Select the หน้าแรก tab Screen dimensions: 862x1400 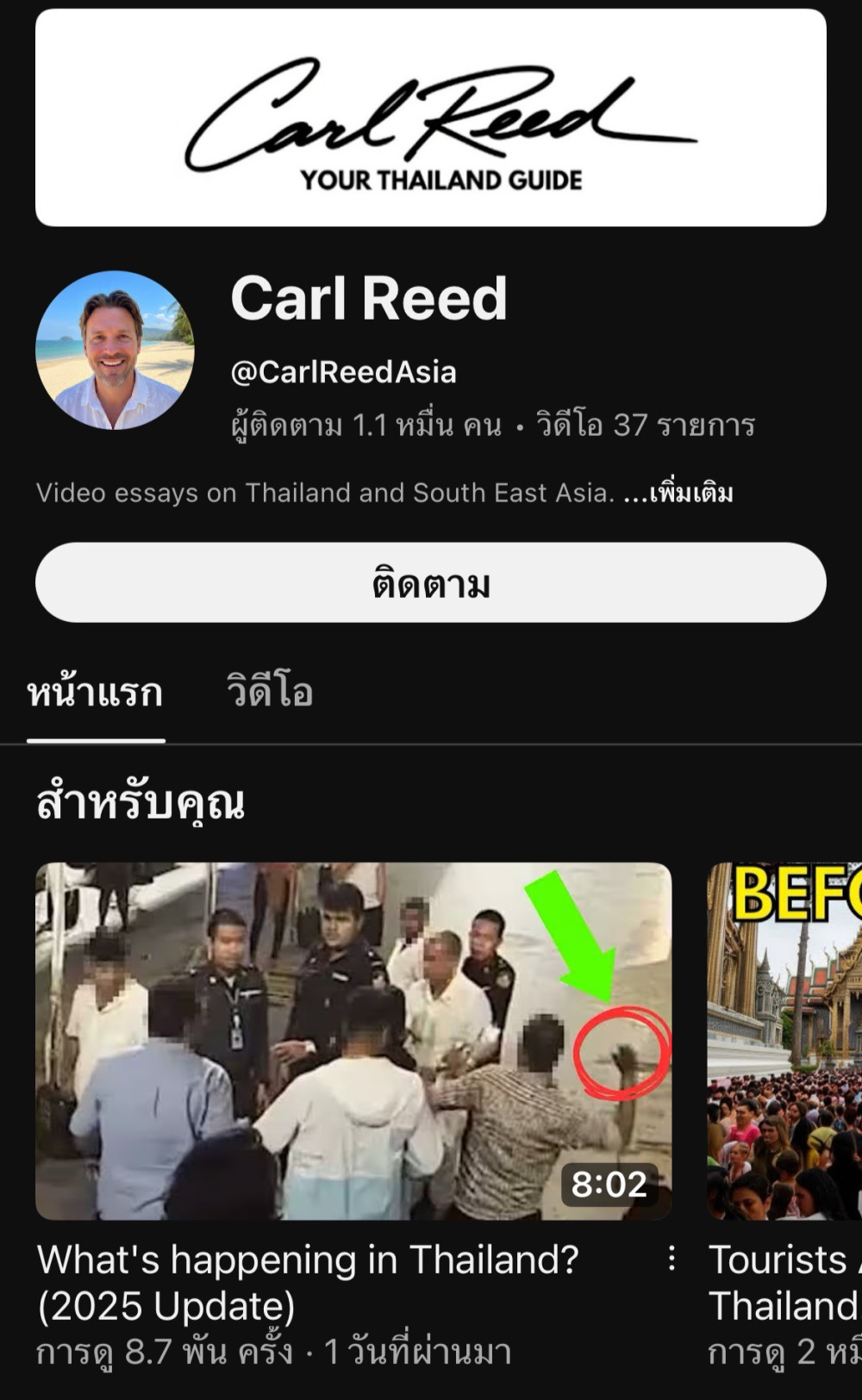pyautogui.click(x=95, y=693)
